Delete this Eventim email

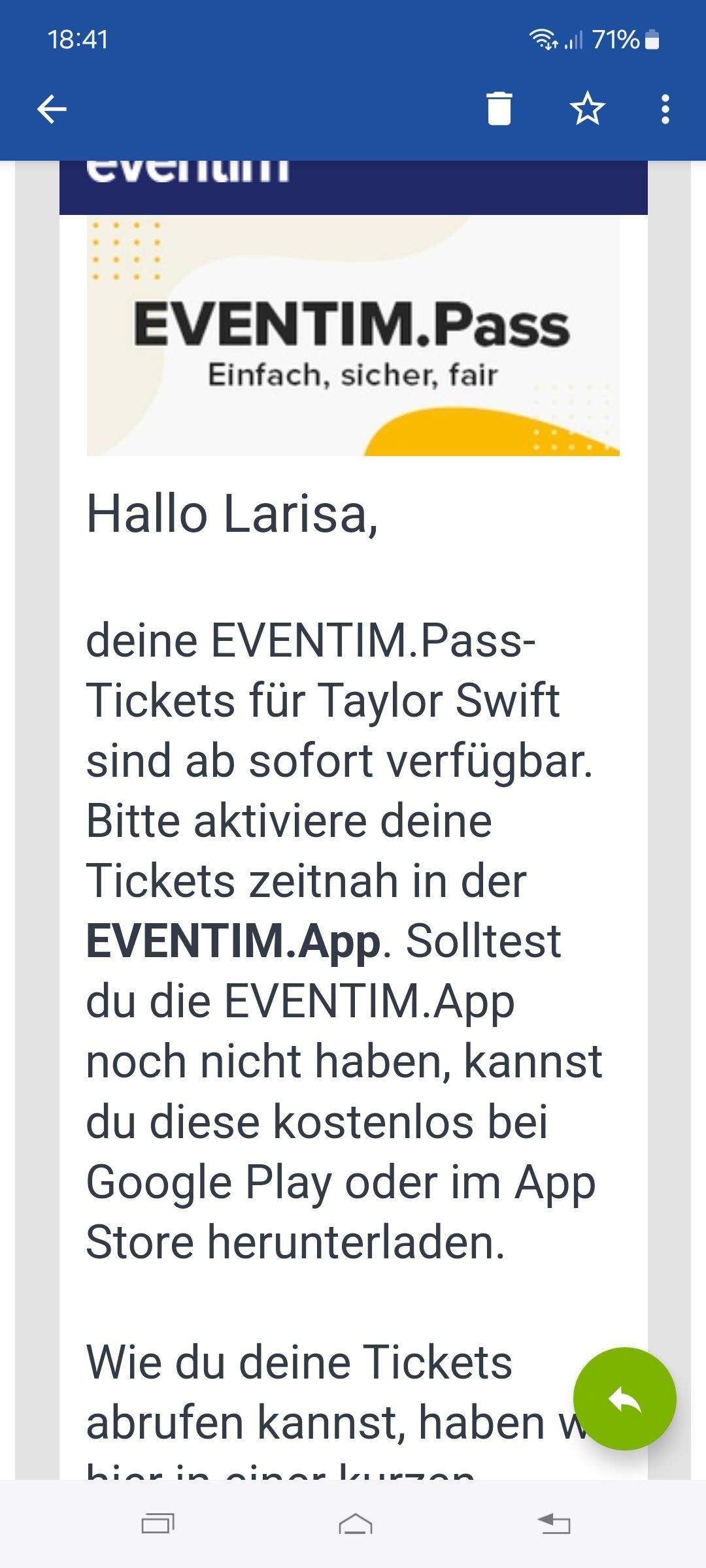(x=499, y=108)
